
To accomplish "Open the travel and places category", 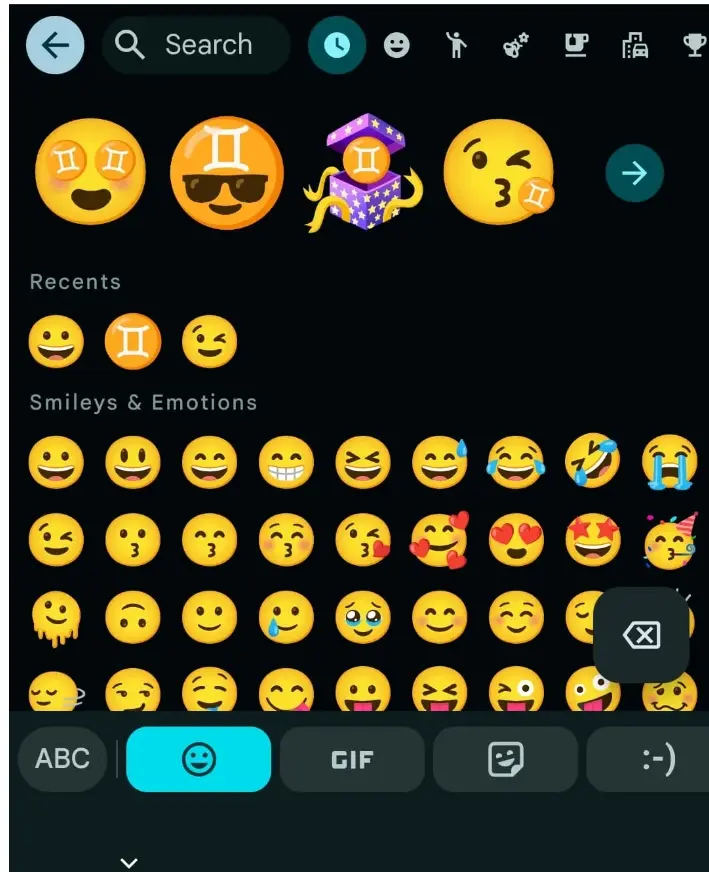I will [635, 45].
